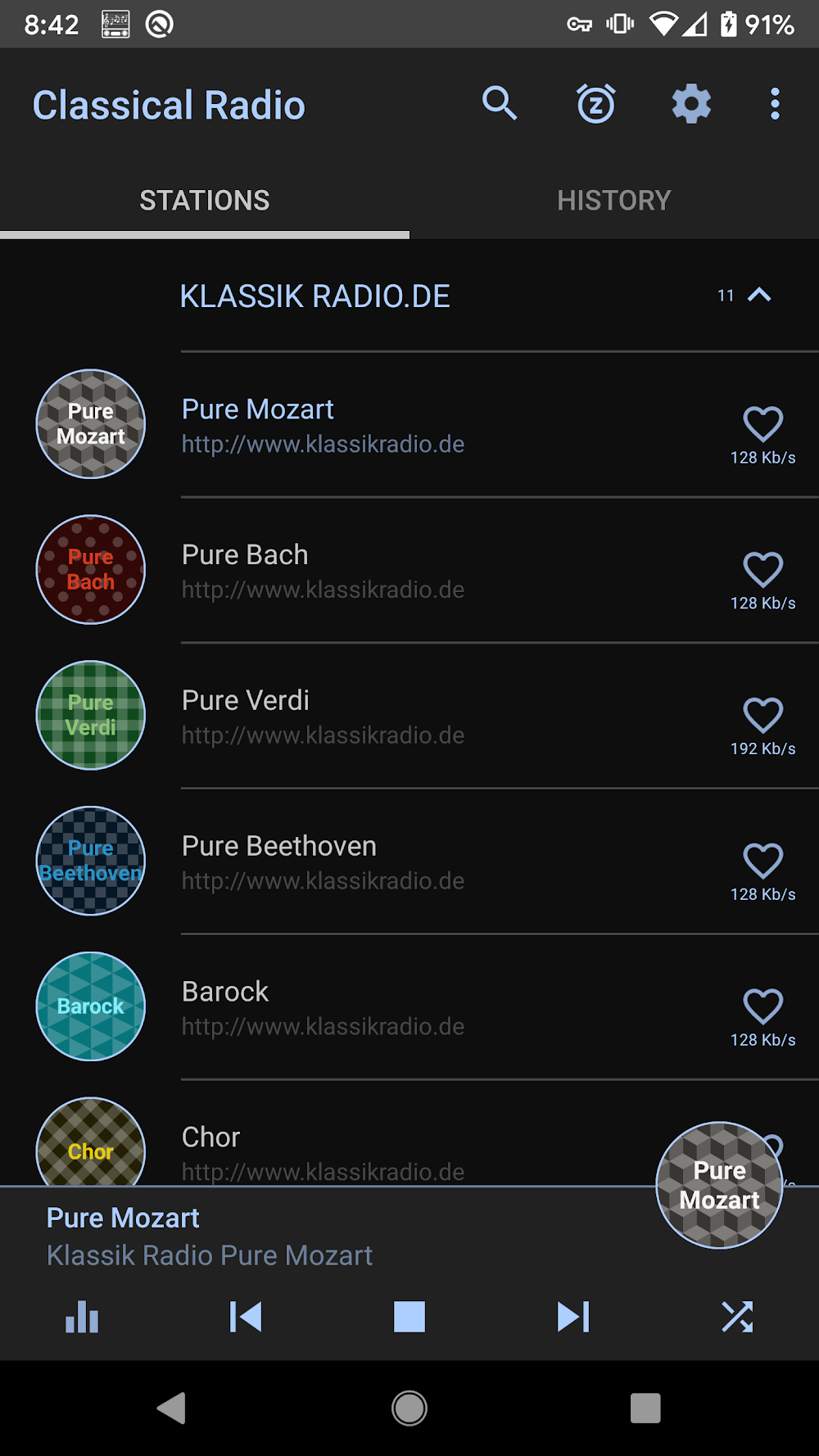Stop playback with the square button

coord(409,1317)
